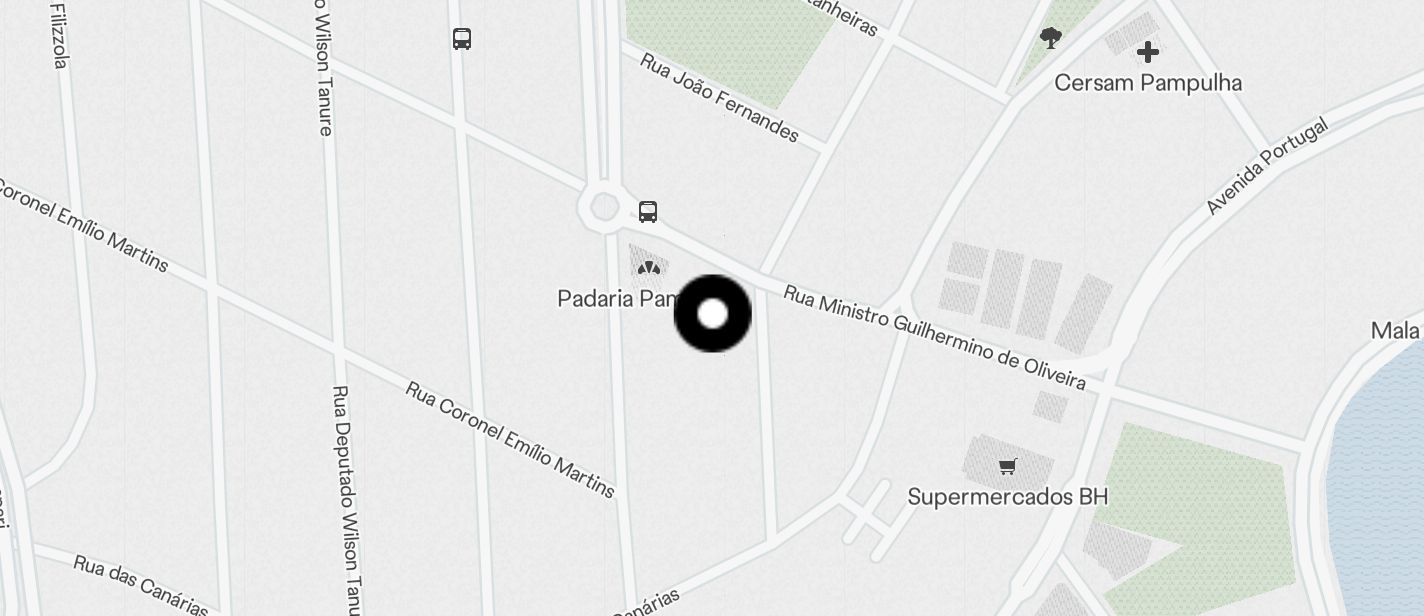Tap the black location marker pin
Viewport: 1424px width, 616px height.
(x=712, y=314)
